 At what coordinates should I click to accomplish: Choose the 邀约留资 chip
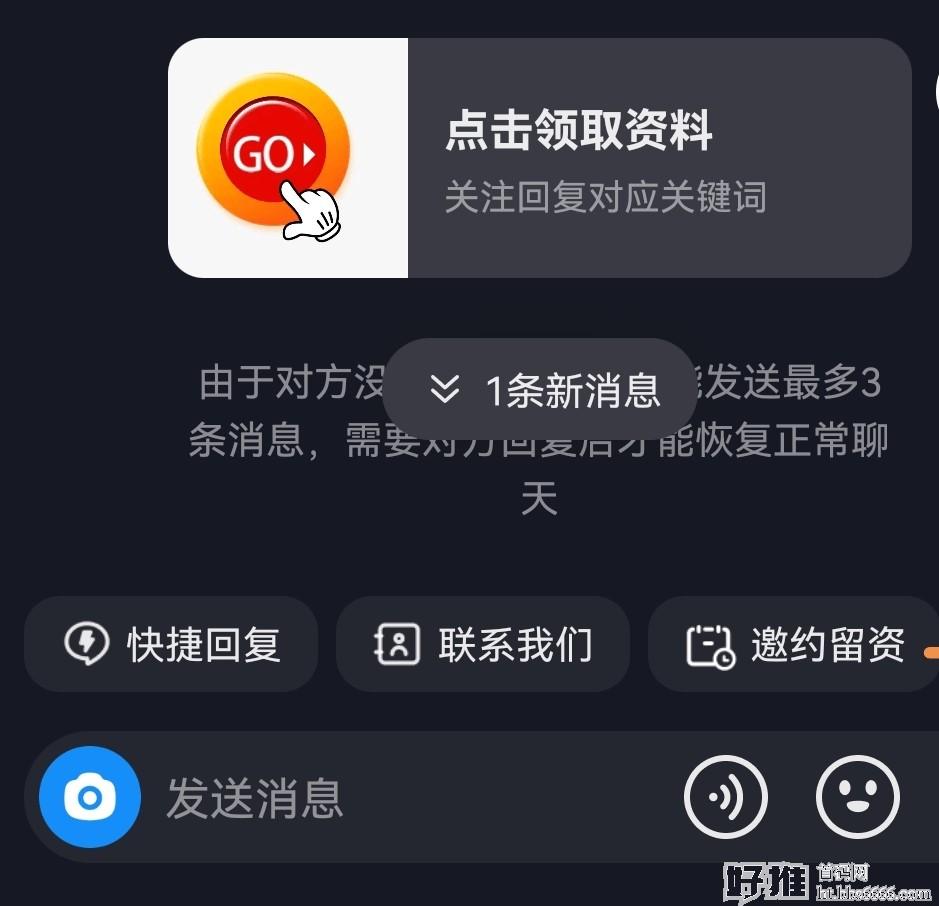pyautogui.click(x=795, y=645)
